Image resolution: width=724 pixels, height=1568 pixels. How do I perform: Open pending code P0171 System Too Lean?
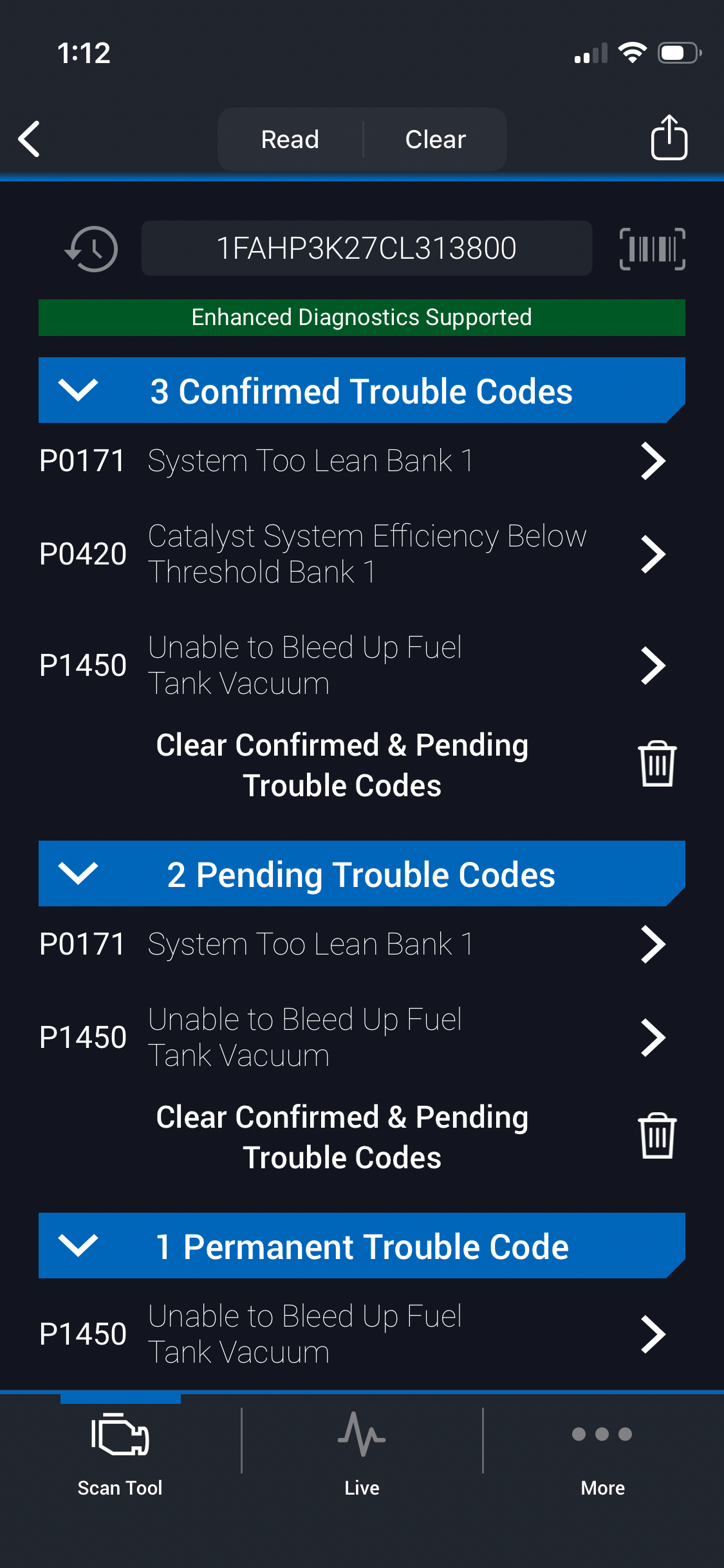pyautogui.click(x=352, y=944)
